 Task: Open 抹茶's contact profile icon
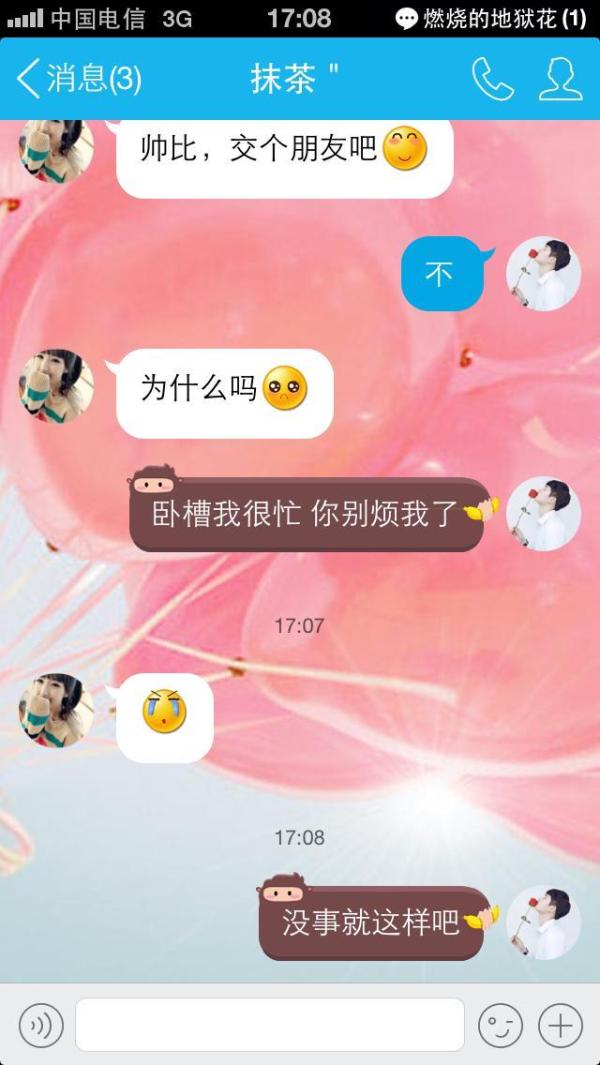pyautogui.click(x=561, y=79)
